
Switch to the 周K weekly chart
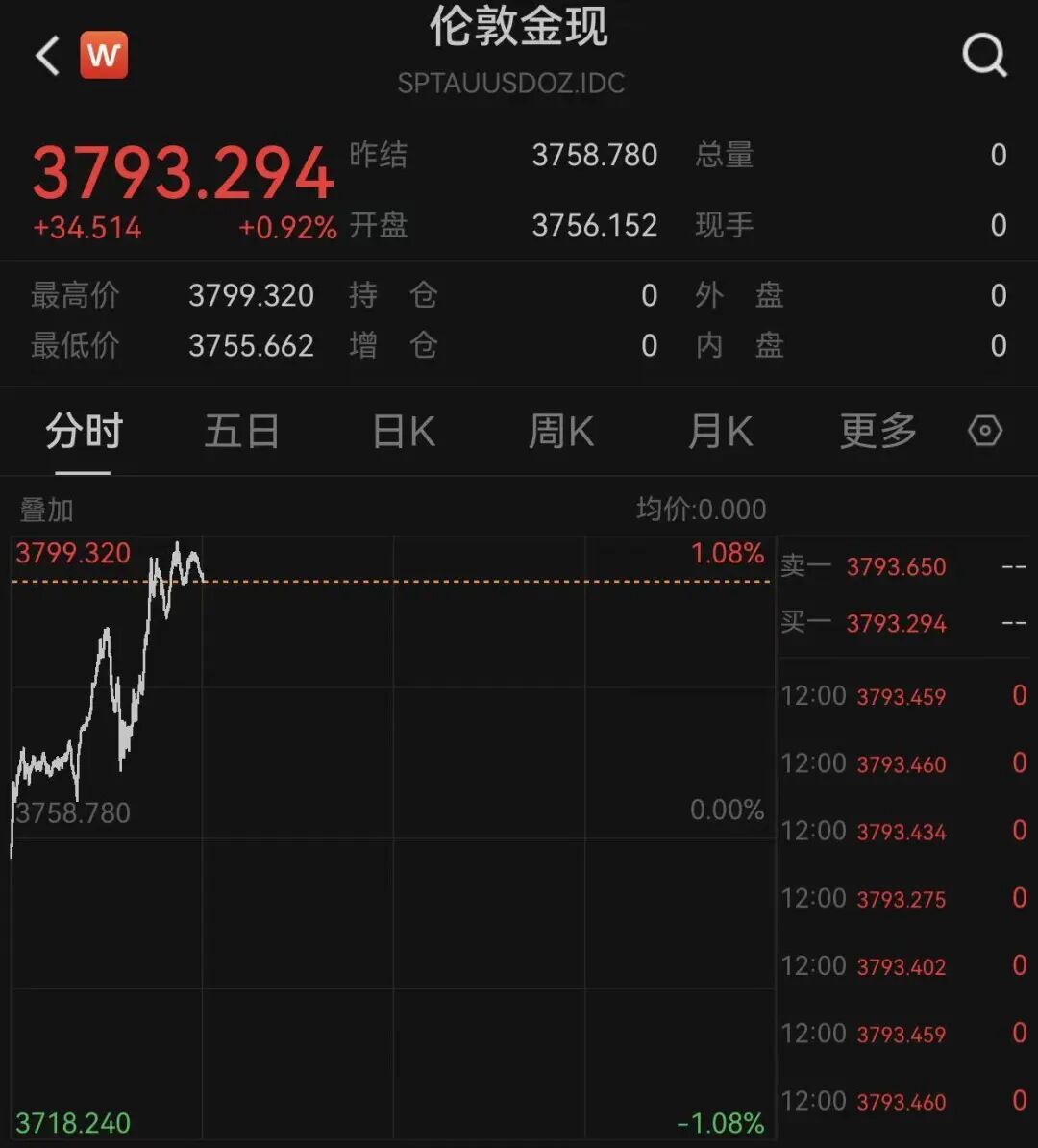click(x=561, y=432)
